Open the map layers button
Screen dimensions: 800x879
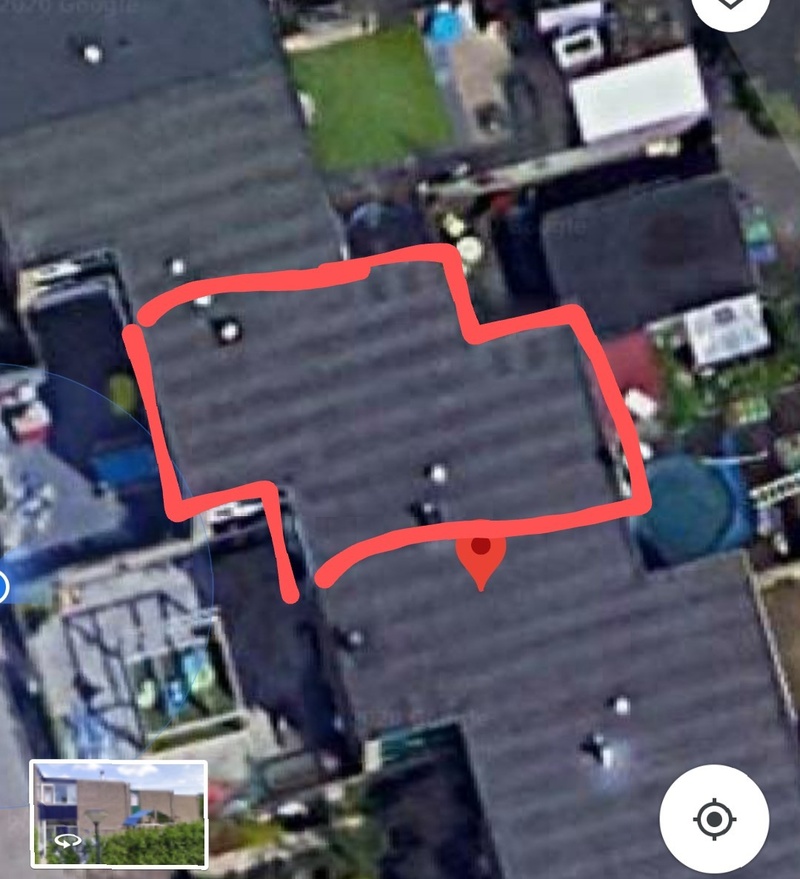click(731, 8)
